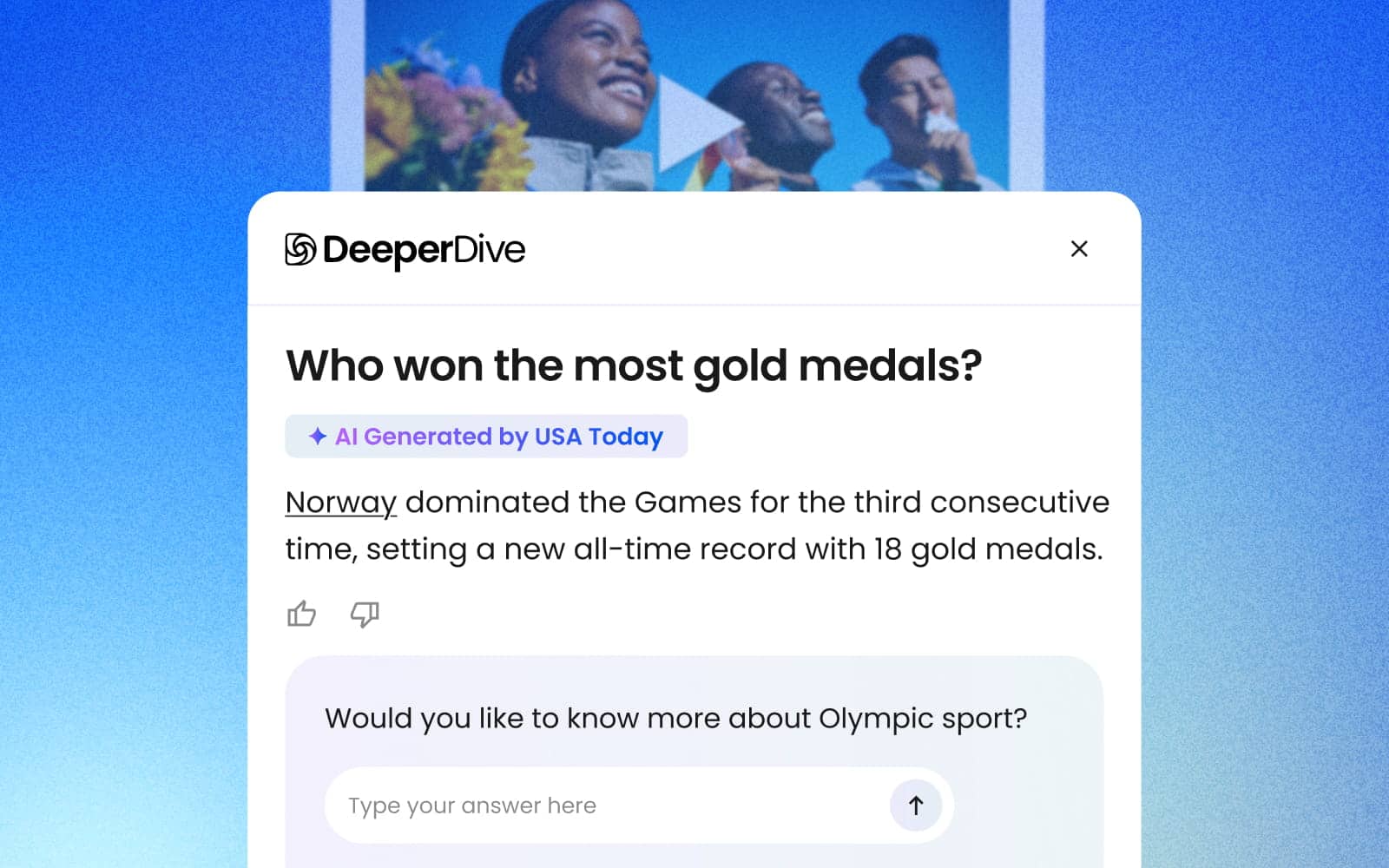Close the DeeperDive panel
This screenshot has width=1389, height=868.
1079,249
